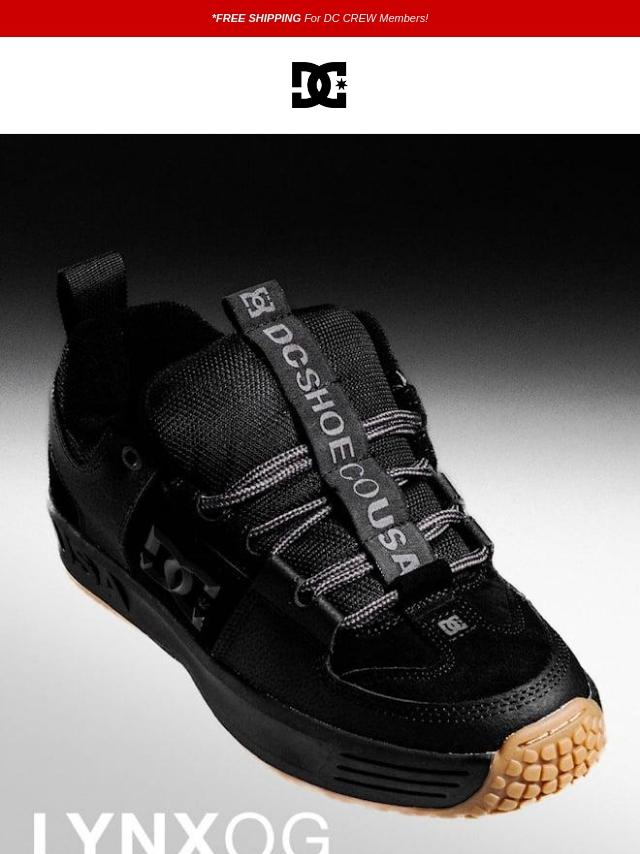
Task: Go to the DC Shoes homepage logo
Action: coord(319,85)
